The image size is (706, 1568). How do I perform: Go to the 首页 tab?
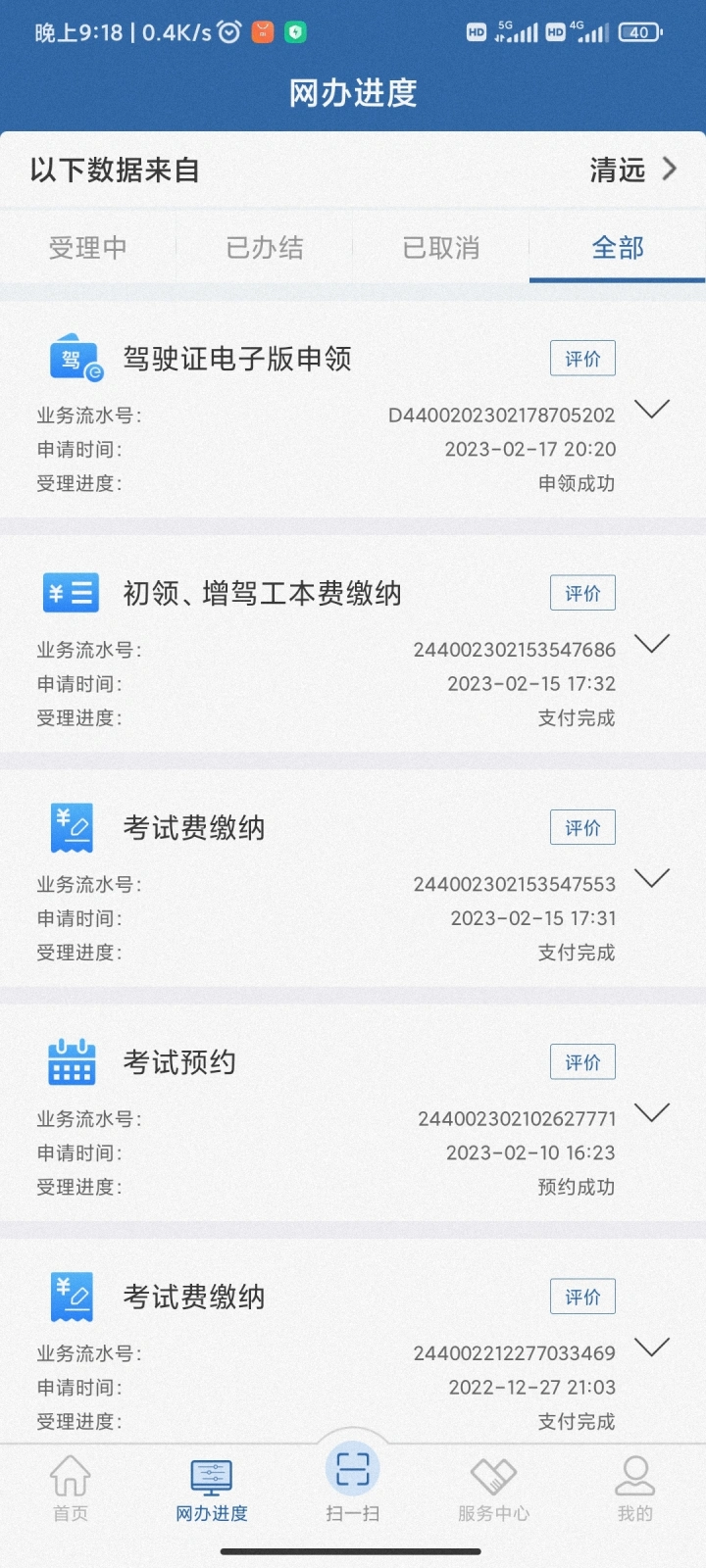coord(71,1488)
